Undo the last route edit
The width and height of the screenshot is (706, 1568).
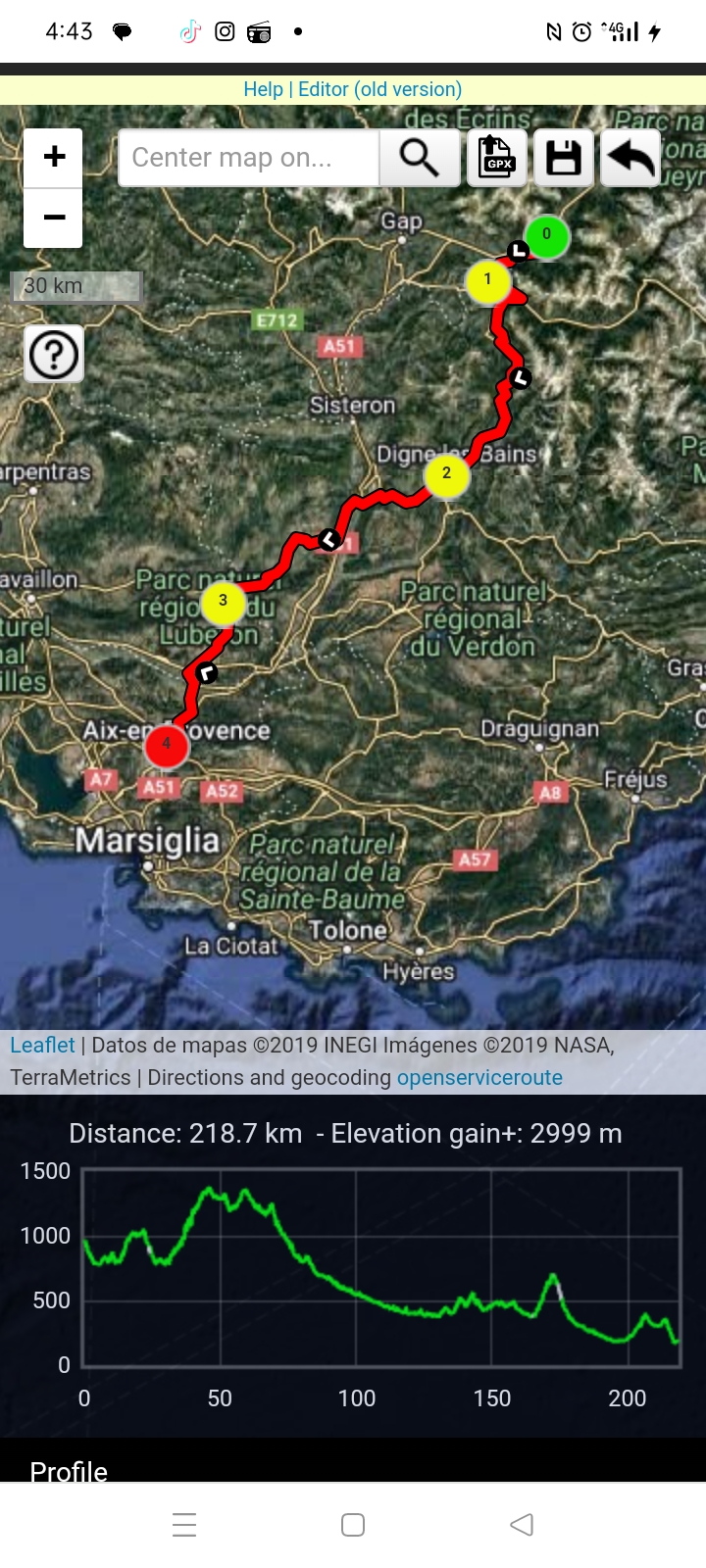click(x=630, y=158)
